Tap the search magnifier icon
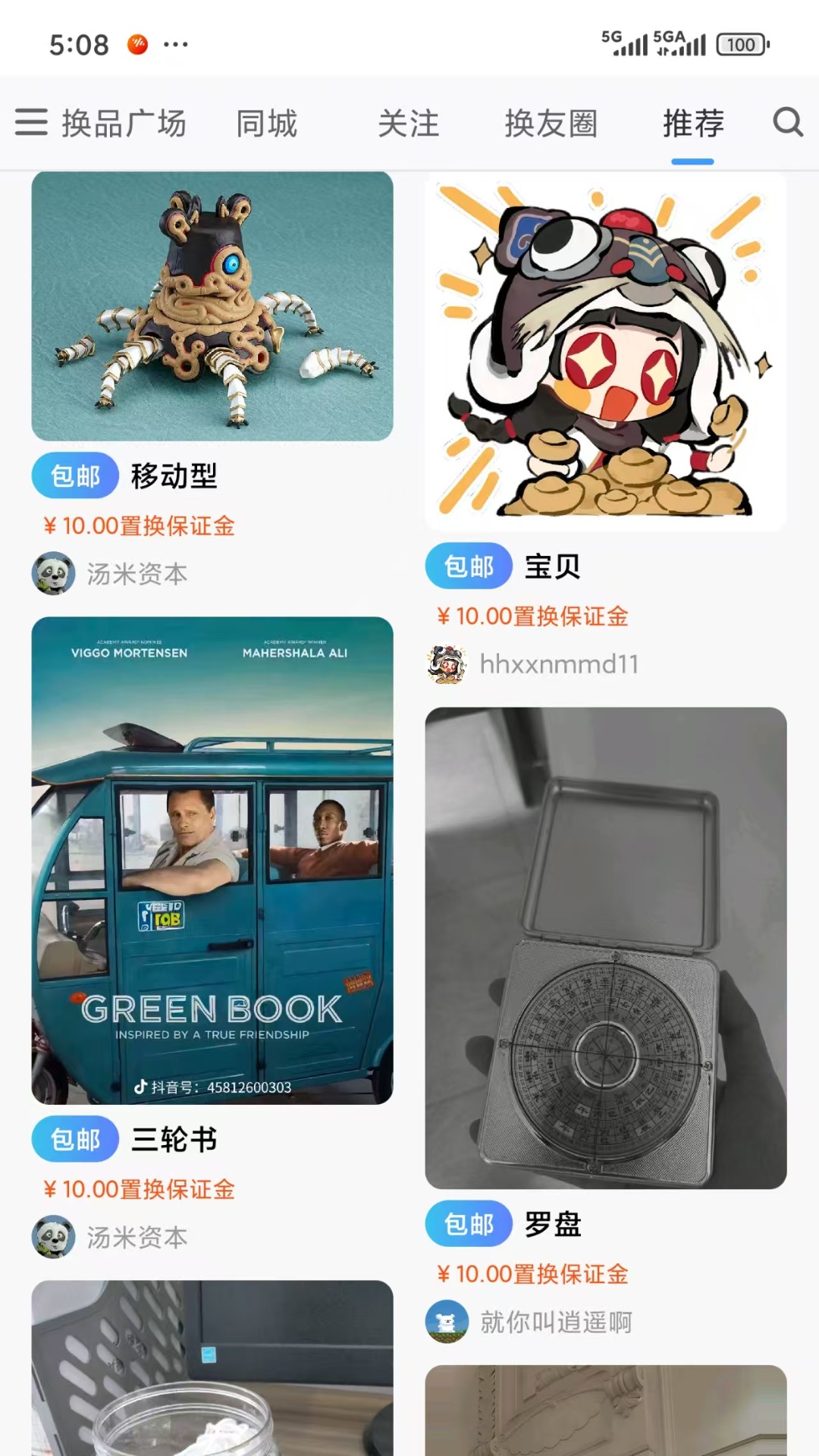This screenshot has height=1456, width=819. point(788,122)
